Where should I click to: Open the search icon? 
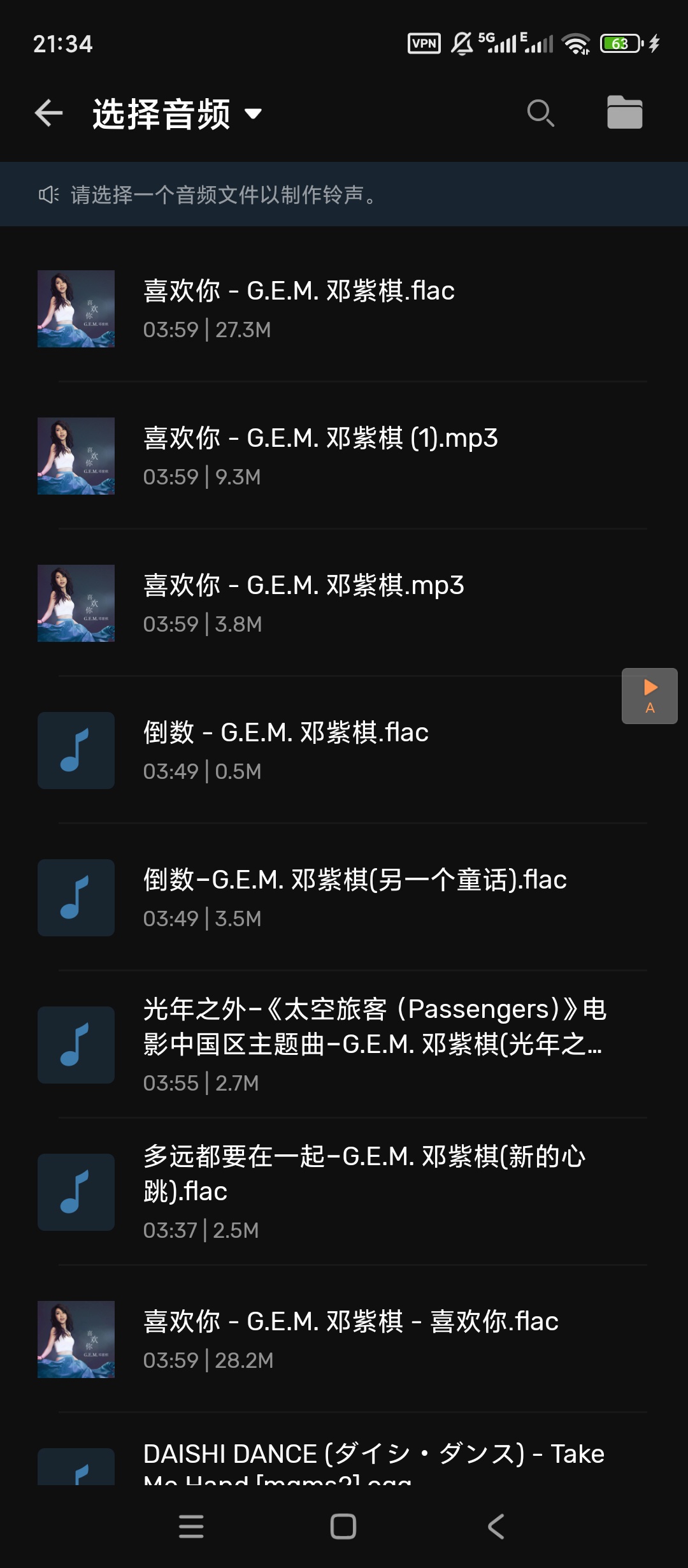(x=540, y=112)
